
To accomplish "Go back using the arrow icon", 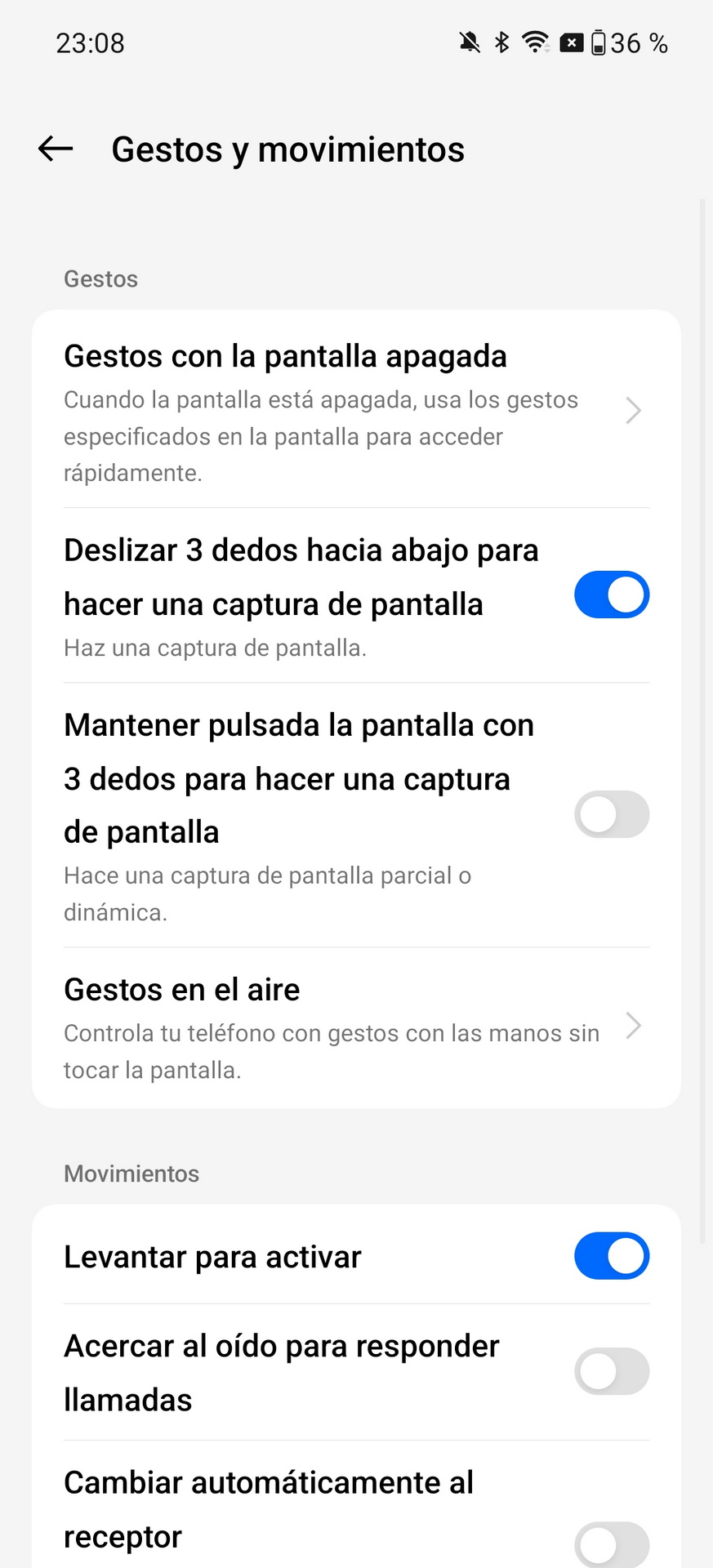I will coord(56,149).
